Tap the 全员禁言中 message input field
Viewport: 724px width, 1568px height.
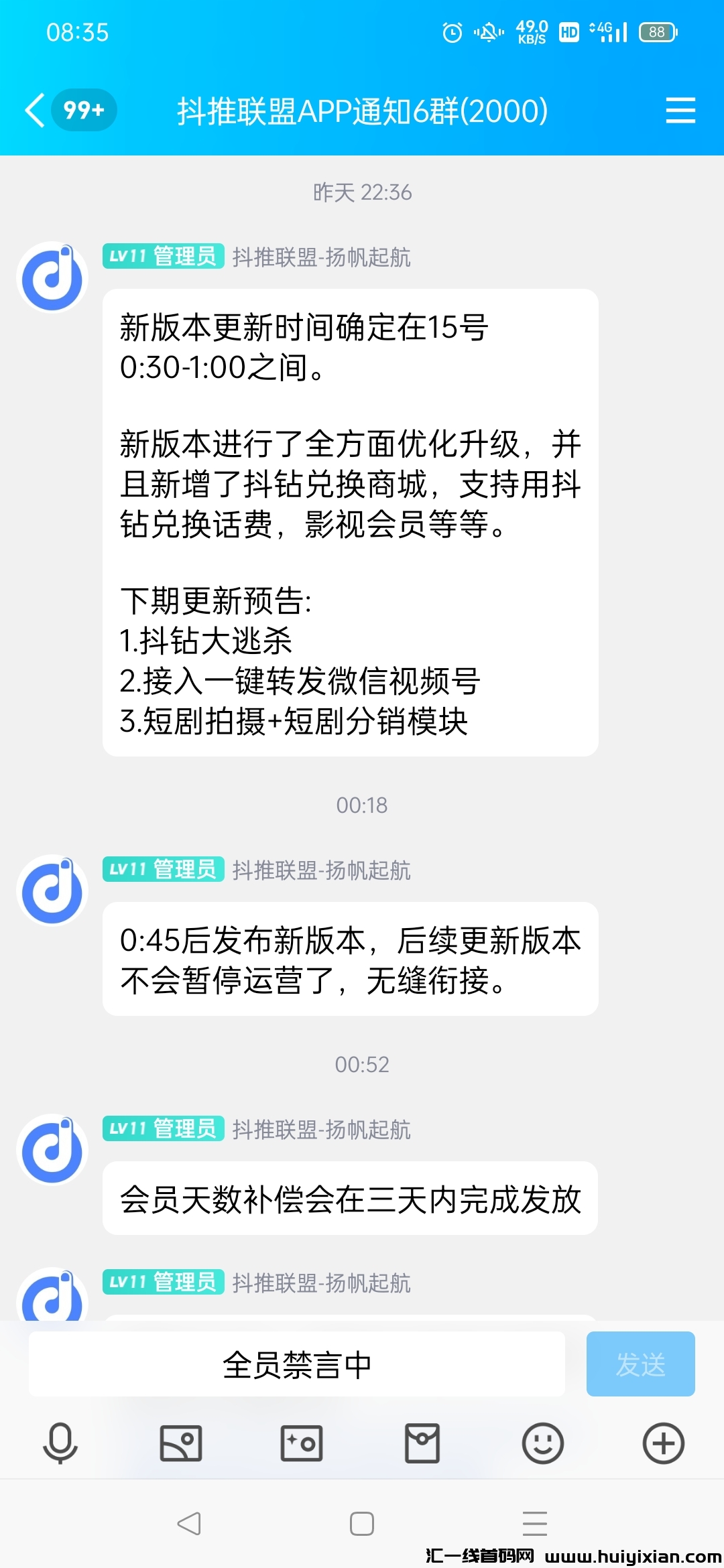coord(295,1364)
